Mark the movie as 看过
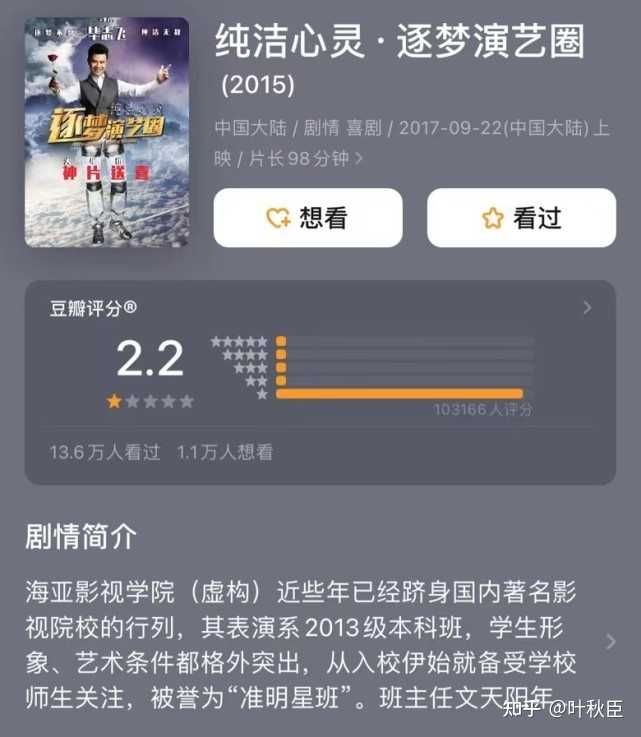Screen dimensions: 641x737 (x=521, y=218)
